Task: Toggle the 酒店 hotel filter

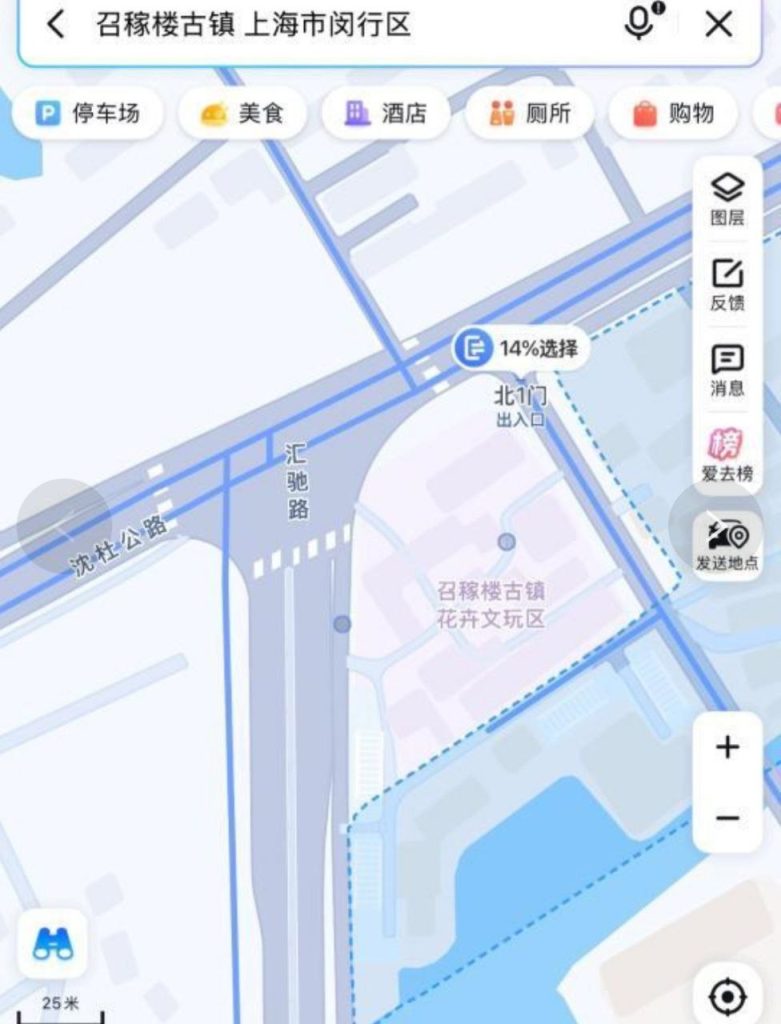Action: [x=387, y=113]
